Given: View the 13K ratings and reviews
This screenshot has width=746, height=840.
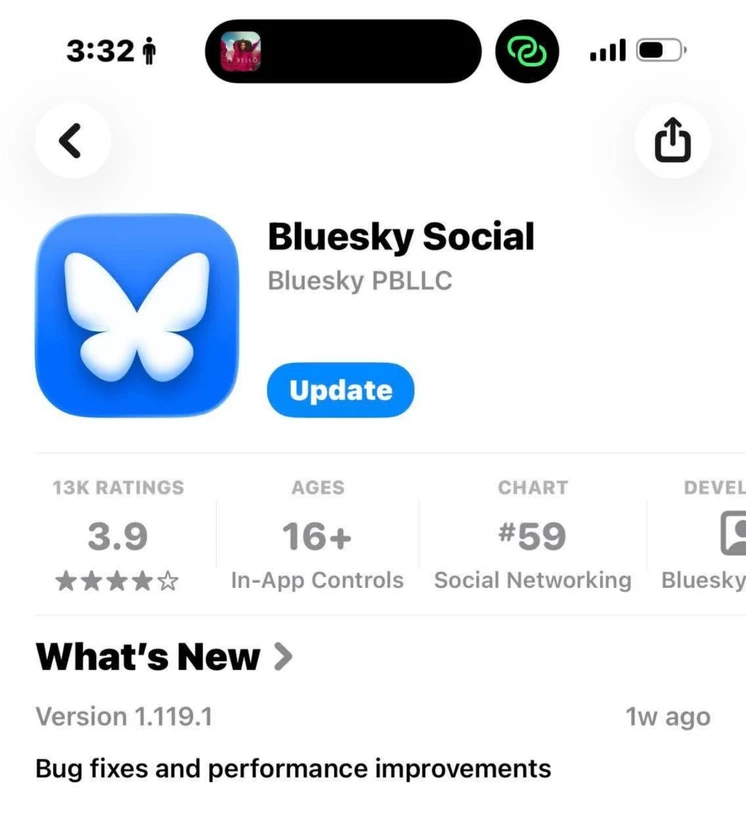Looking at the screenshot, I should [x=118, y=536].
